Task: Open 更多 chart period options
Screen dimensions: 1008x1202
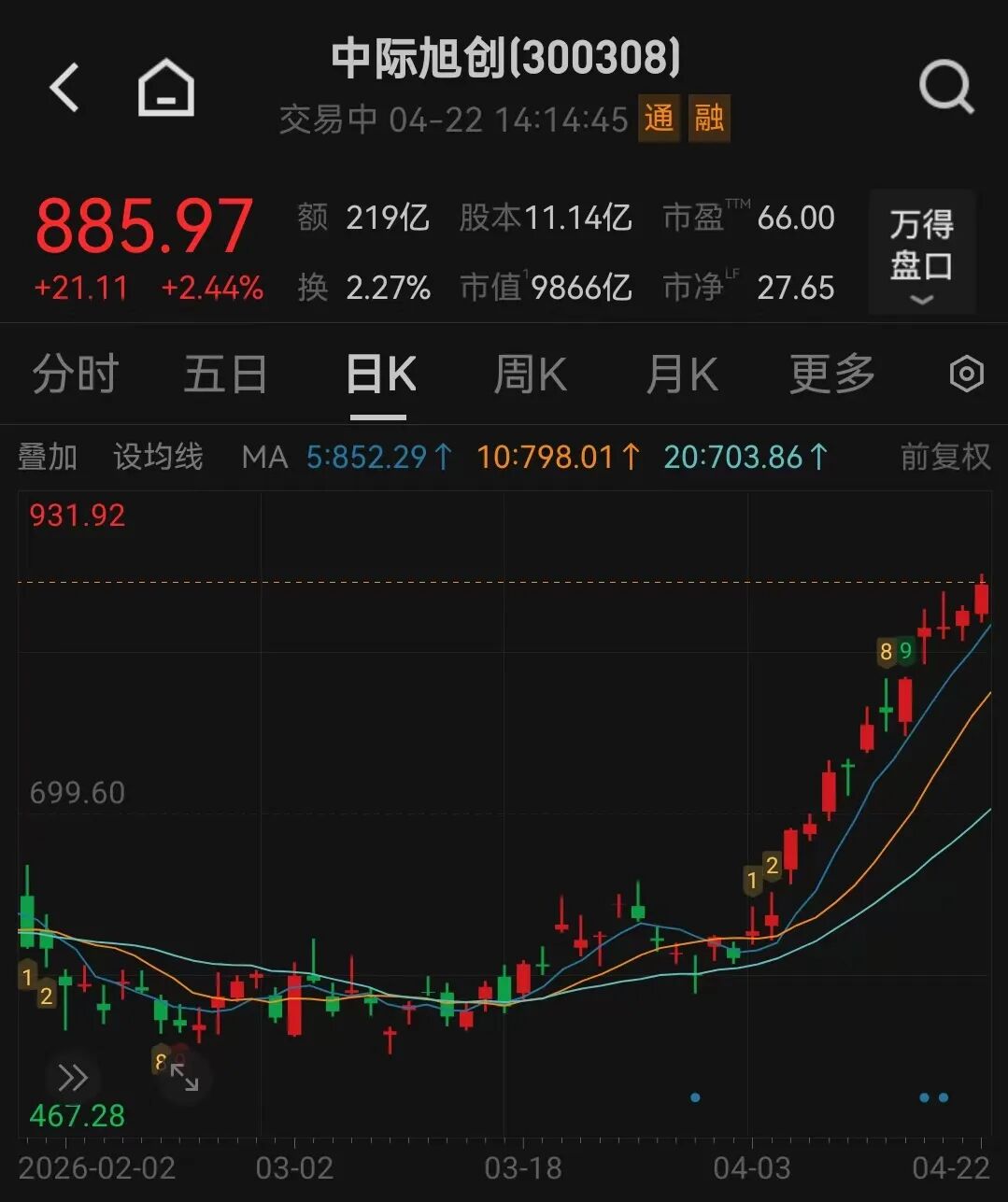Action: [x=831, y=375]
